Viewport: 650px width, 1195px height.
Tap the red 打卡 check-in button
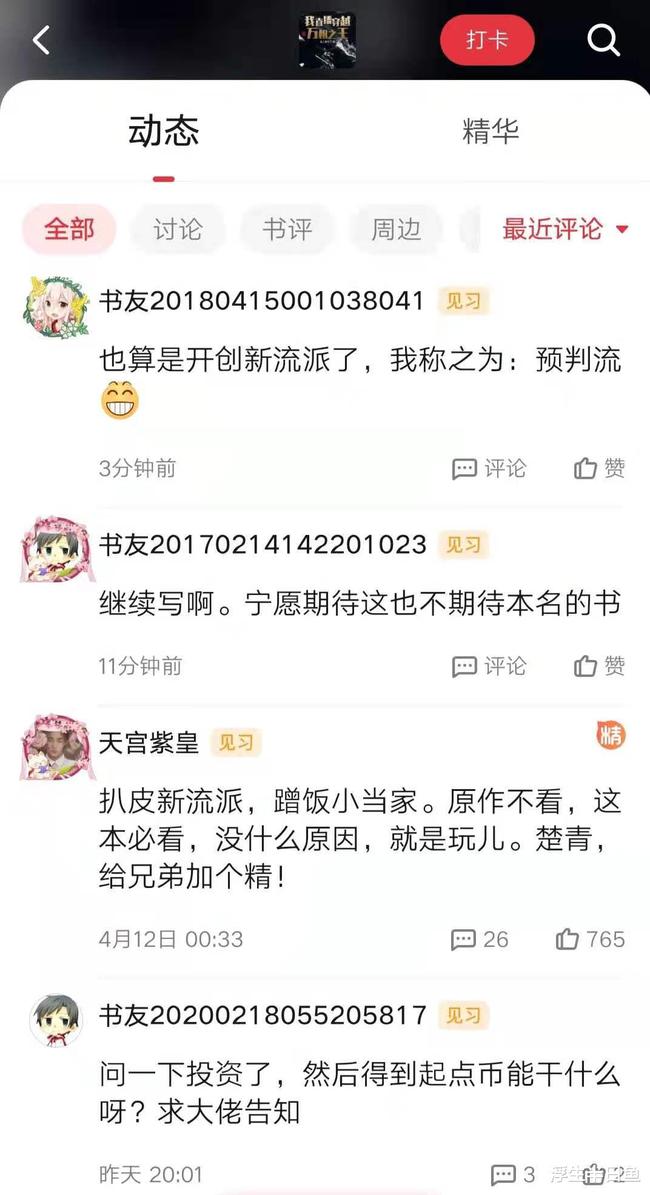(x=487, y=40)
